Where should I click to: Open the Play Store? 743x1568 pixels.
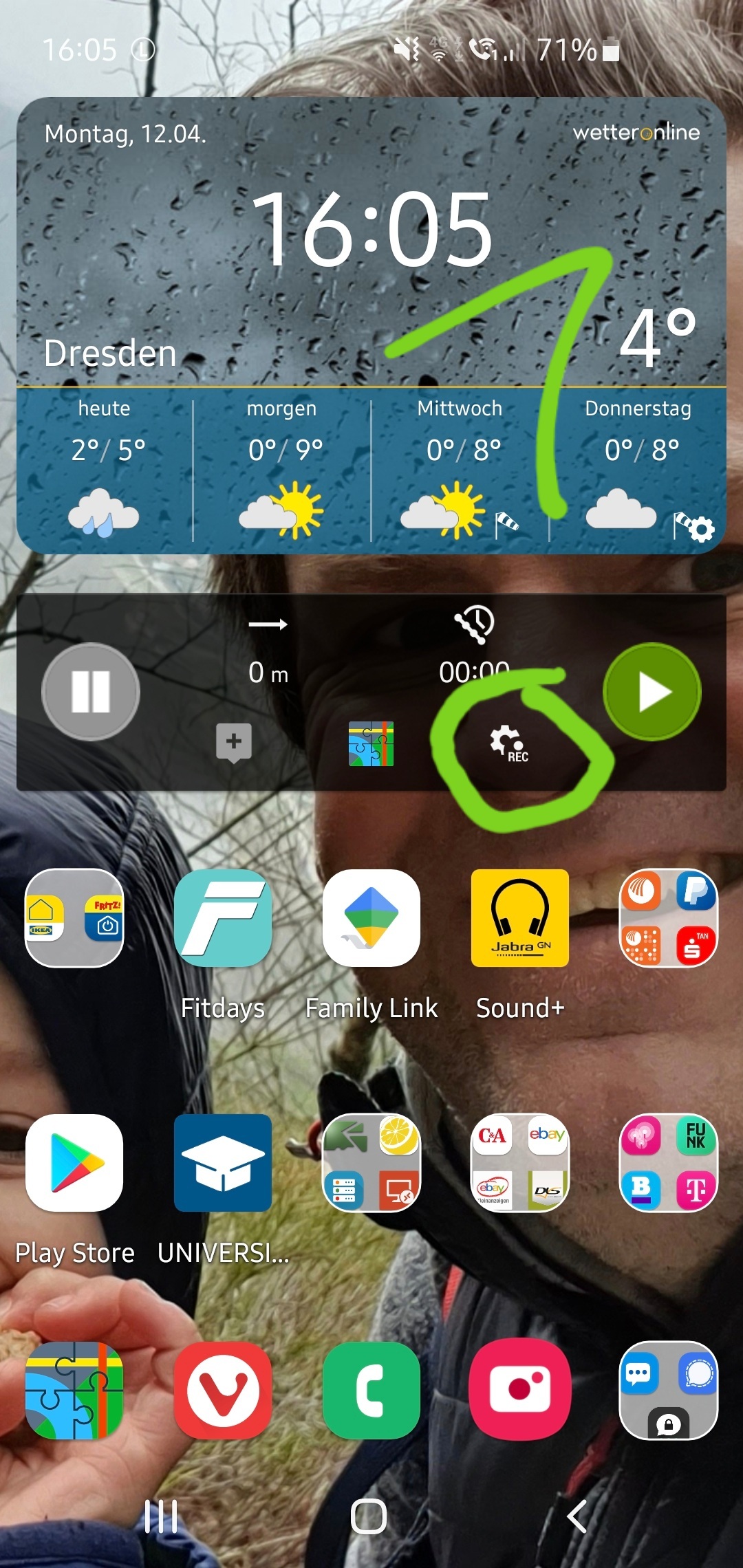74,1163
